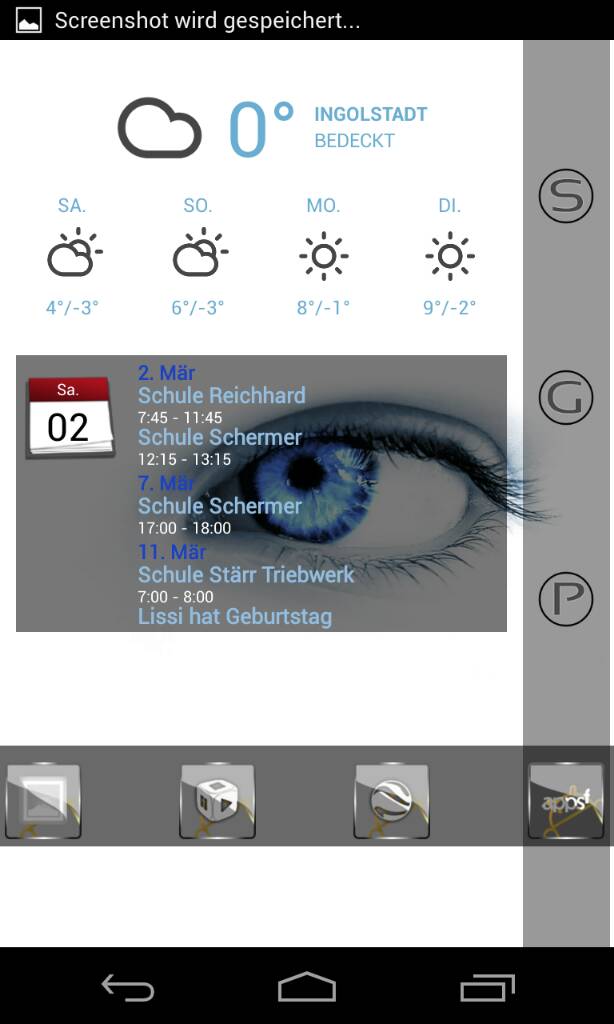Open the Lissi hat Geburtstag entry
The image size is (614, 1024).
(x=234, y=616)
